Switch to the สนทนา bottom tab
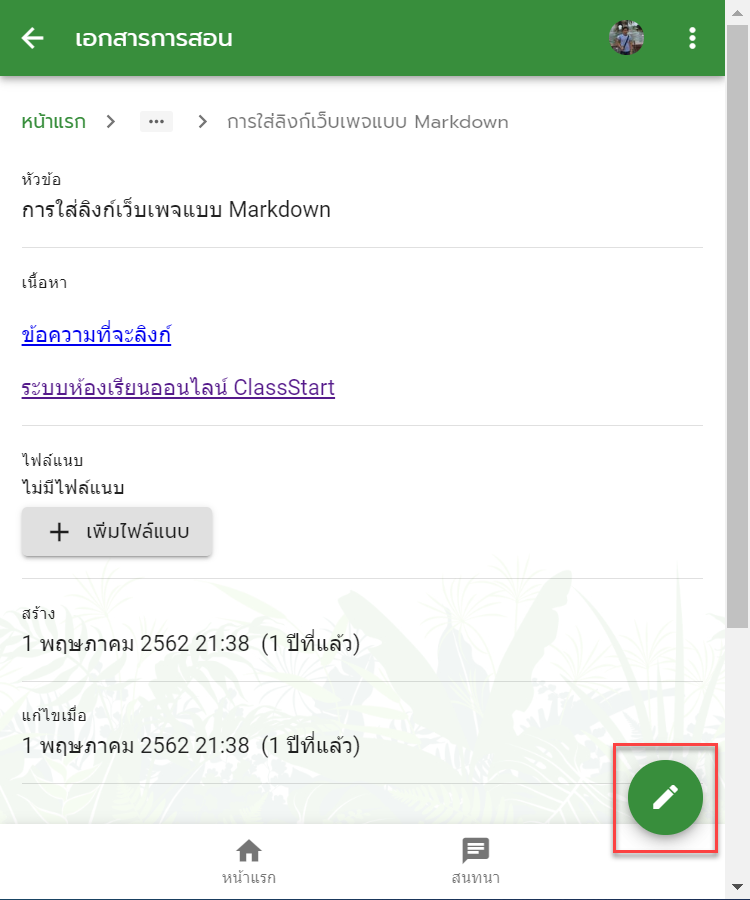Screen dimensions: 750x900 pyautogui.click(x=475, y=862)
